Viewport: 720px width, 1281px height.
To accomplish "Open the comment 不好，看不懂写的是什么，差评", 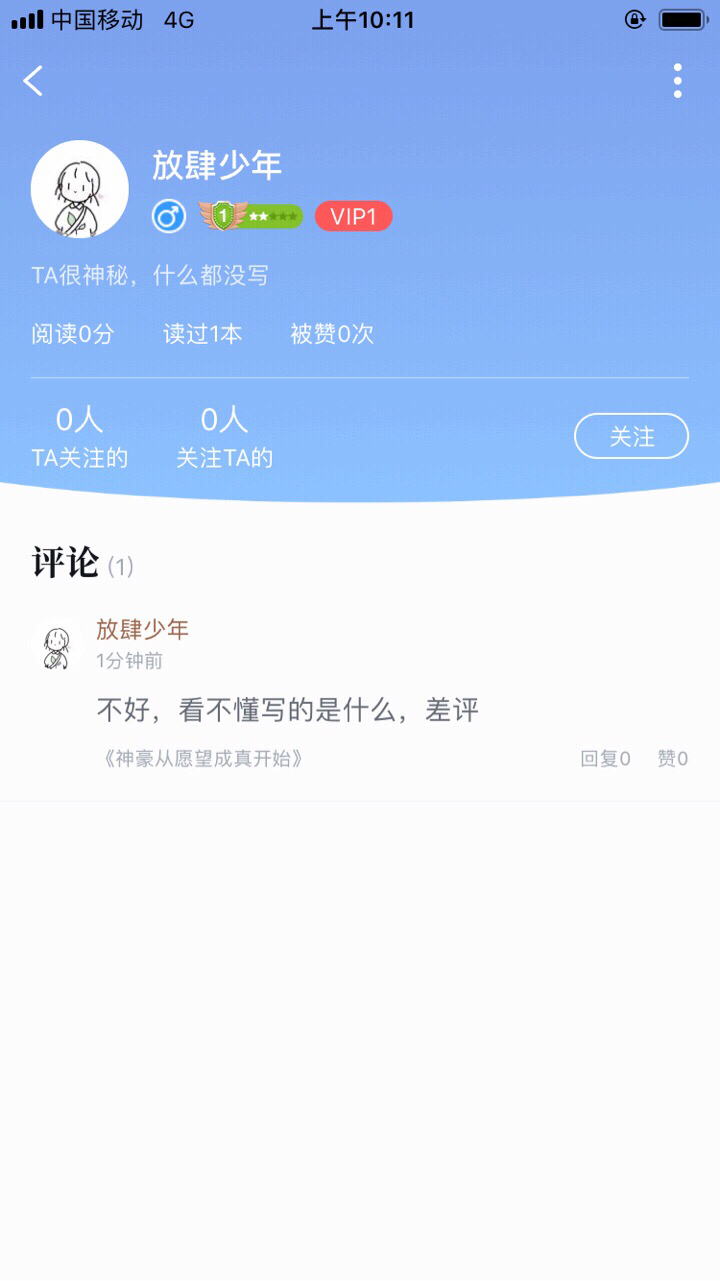I will pyautogui.click(x=288, y=710).
